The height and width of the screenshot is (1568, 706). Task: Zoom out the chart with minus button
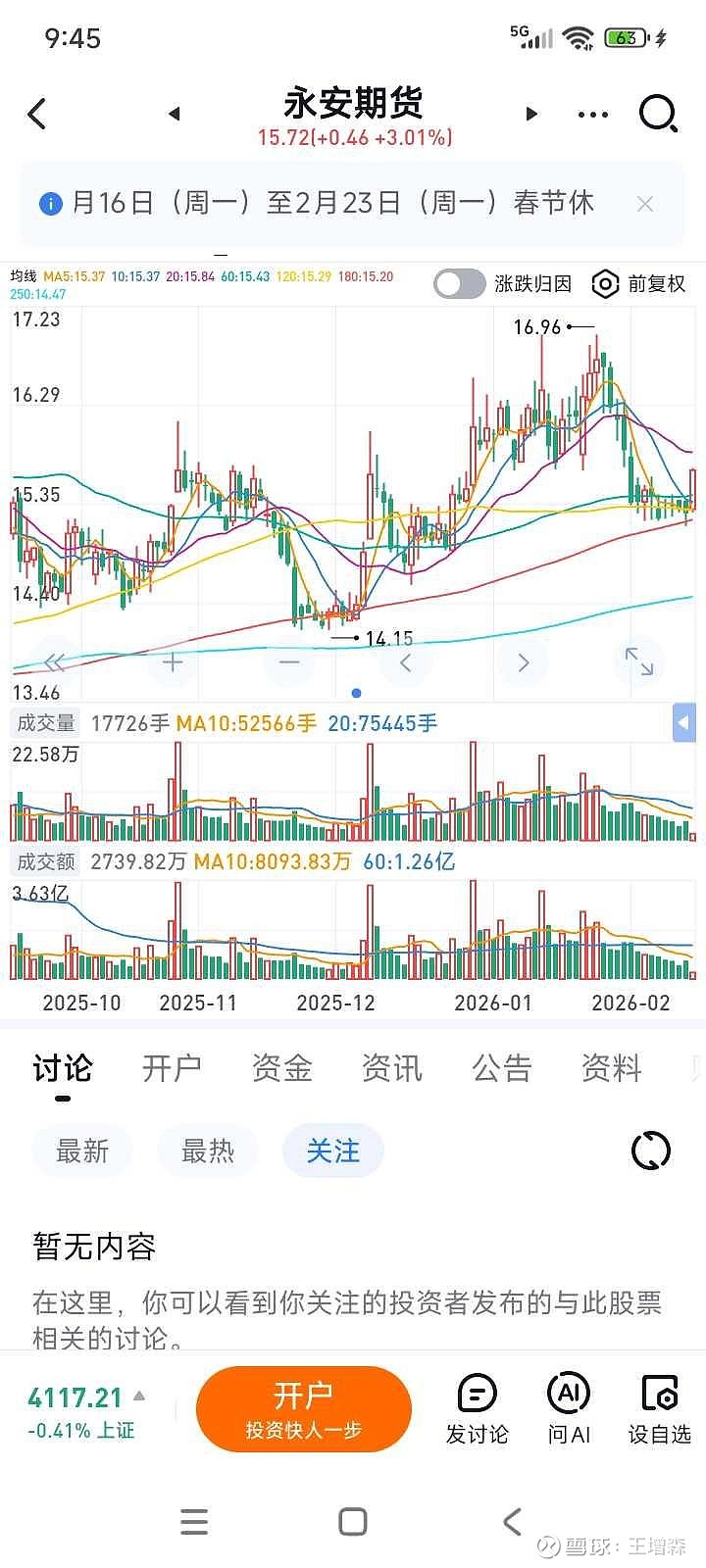point(289,662)
